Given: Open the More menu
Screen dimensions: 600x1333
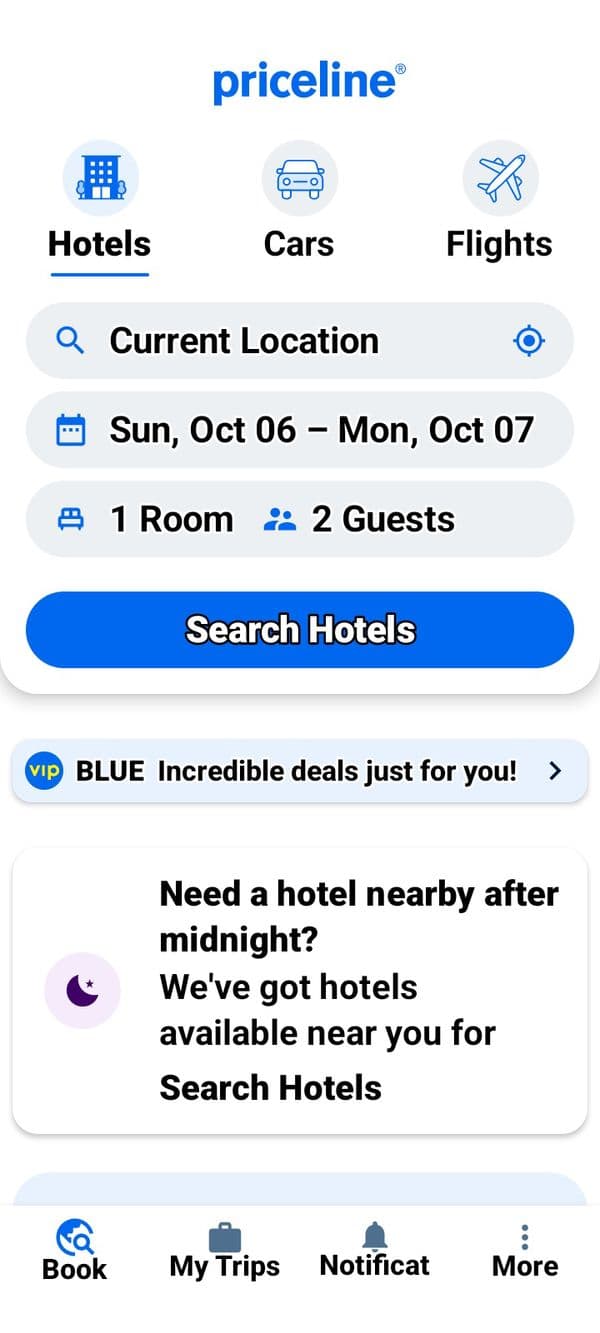Looking at the screenshot, I should (x=525, y=1252).
